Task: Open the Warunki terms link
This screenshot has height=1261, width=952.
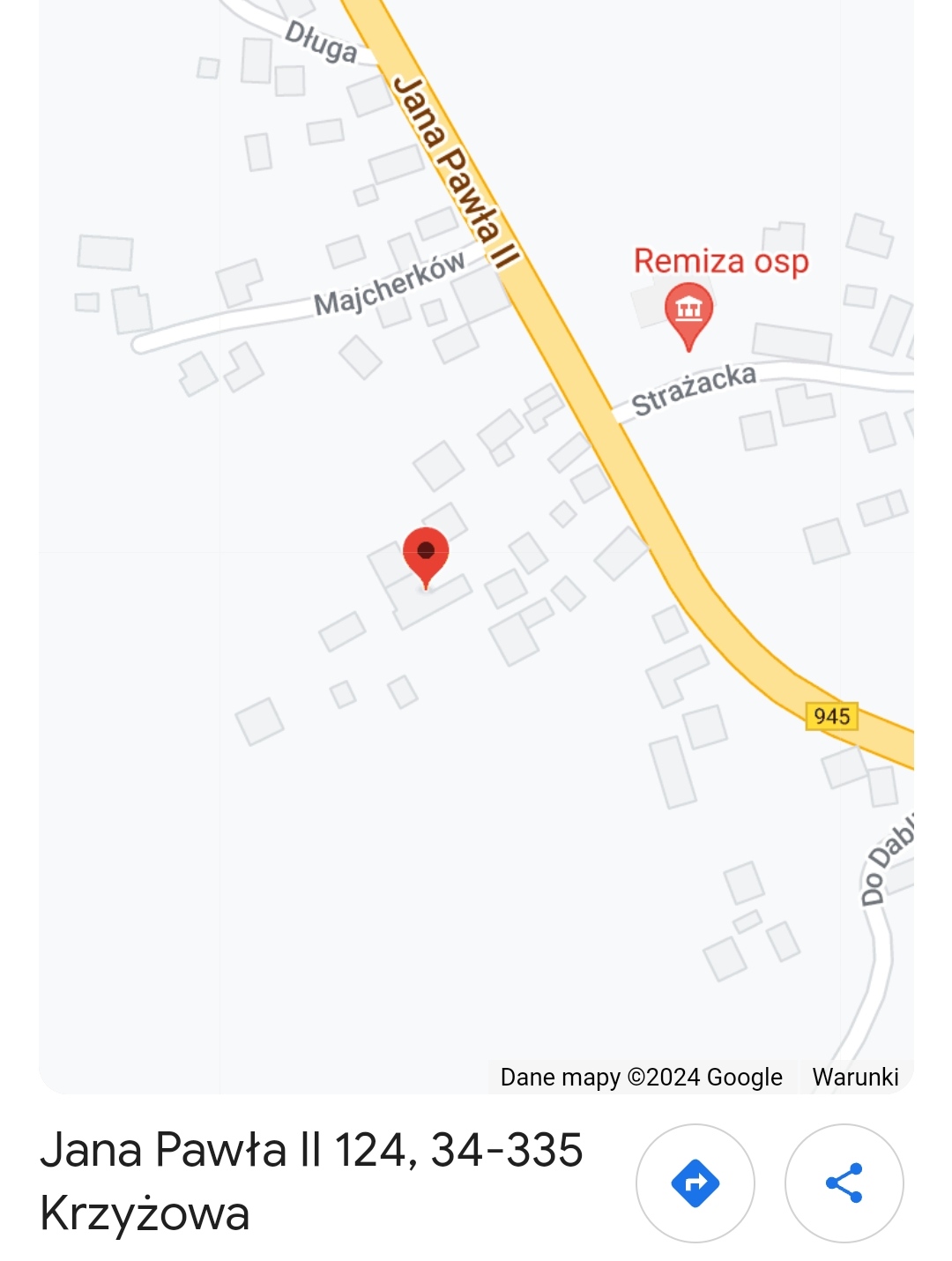Action: tap(854, 1077)
